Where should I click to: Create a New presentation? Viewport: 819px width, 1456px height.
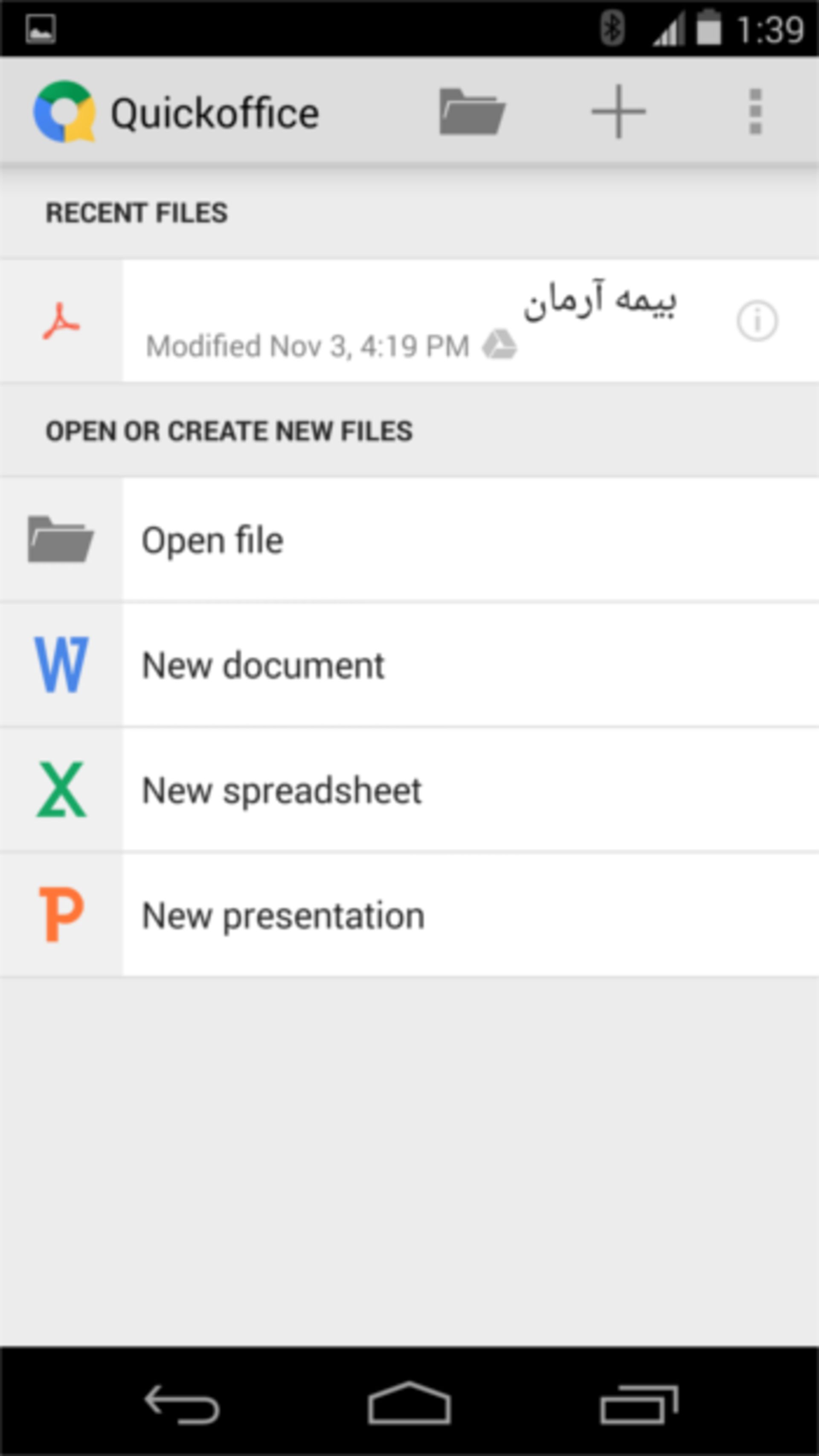pos(409,915)
